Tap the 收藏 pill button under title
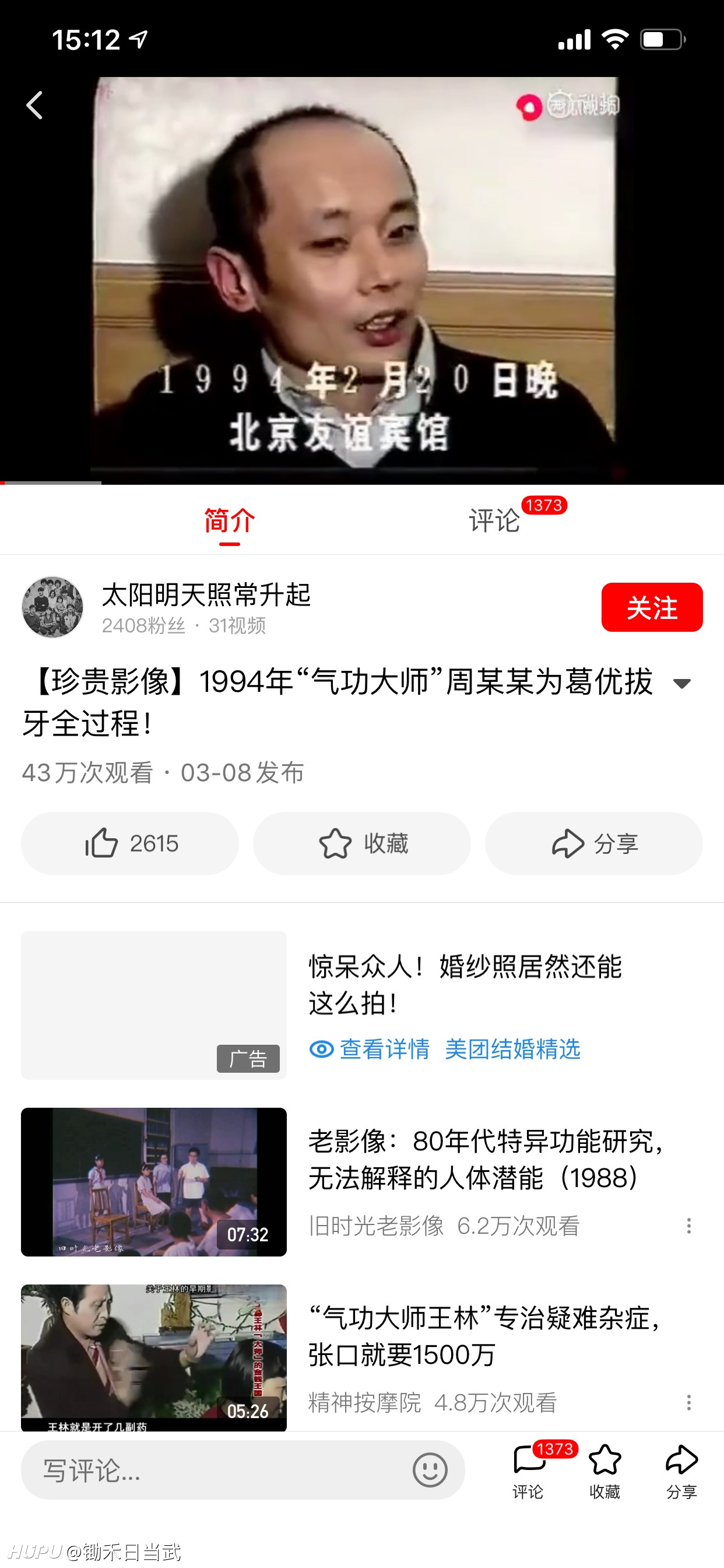The image size is (724, 1568). 362,843
